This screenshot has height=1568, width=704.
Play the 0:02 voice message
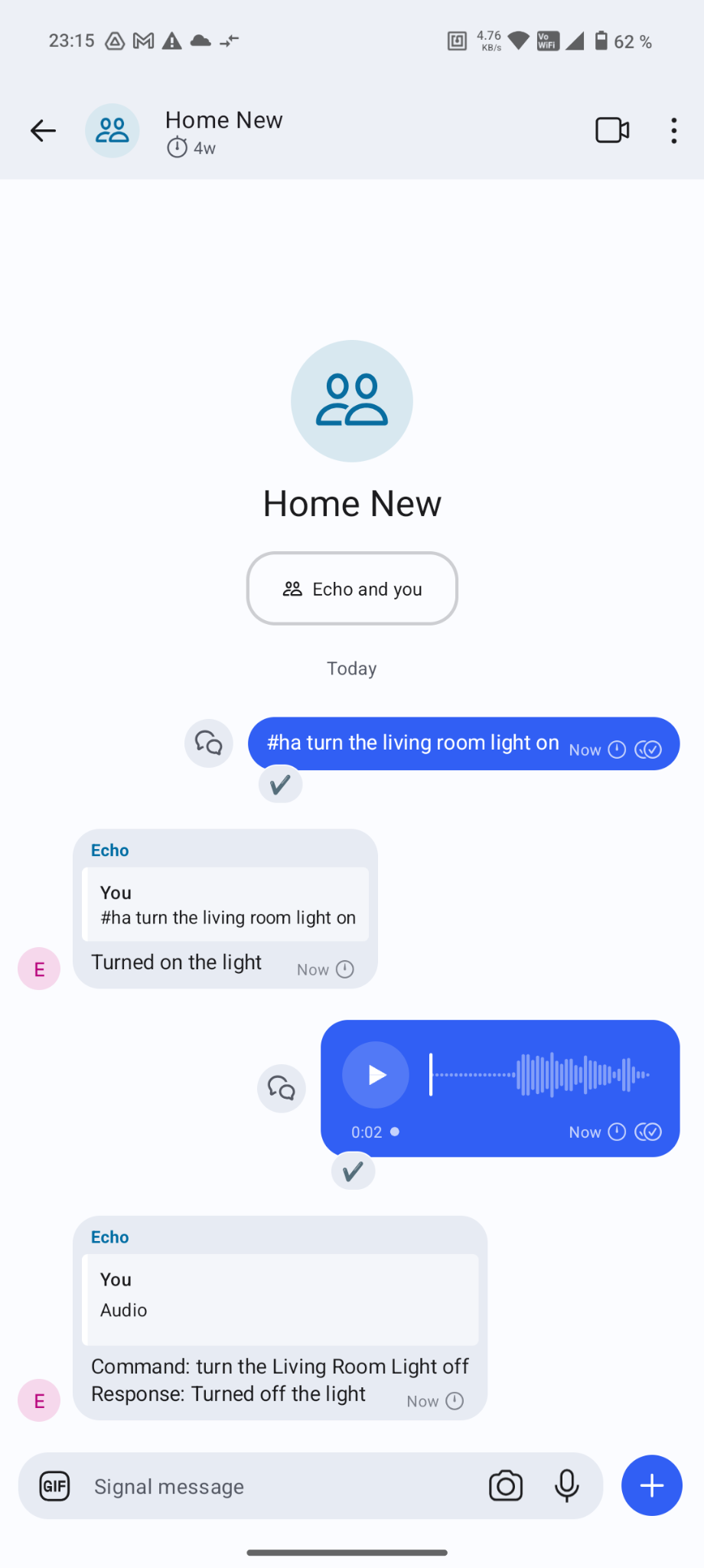376,1075
